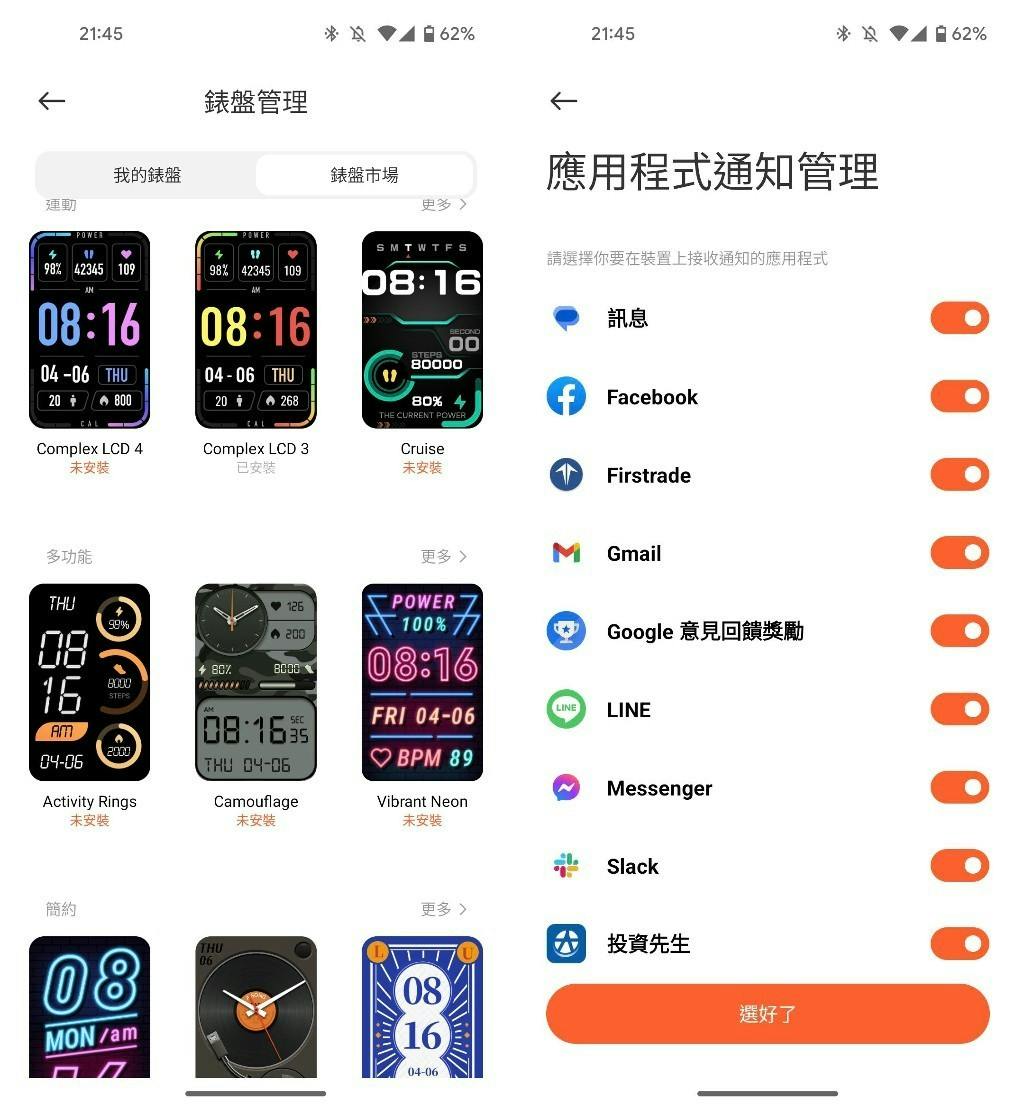Tap 更多 in the 多功能 section

(443, 556)
